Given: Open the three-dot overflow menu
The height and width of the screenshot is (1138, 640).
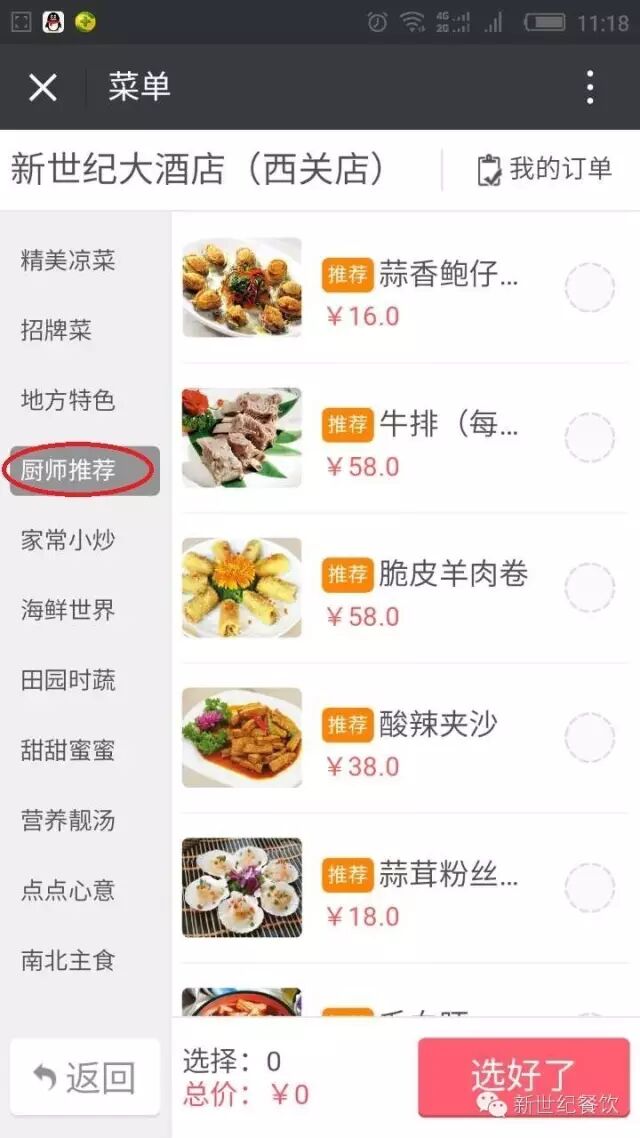Looking at the screenshot, I should pos(590,88).
